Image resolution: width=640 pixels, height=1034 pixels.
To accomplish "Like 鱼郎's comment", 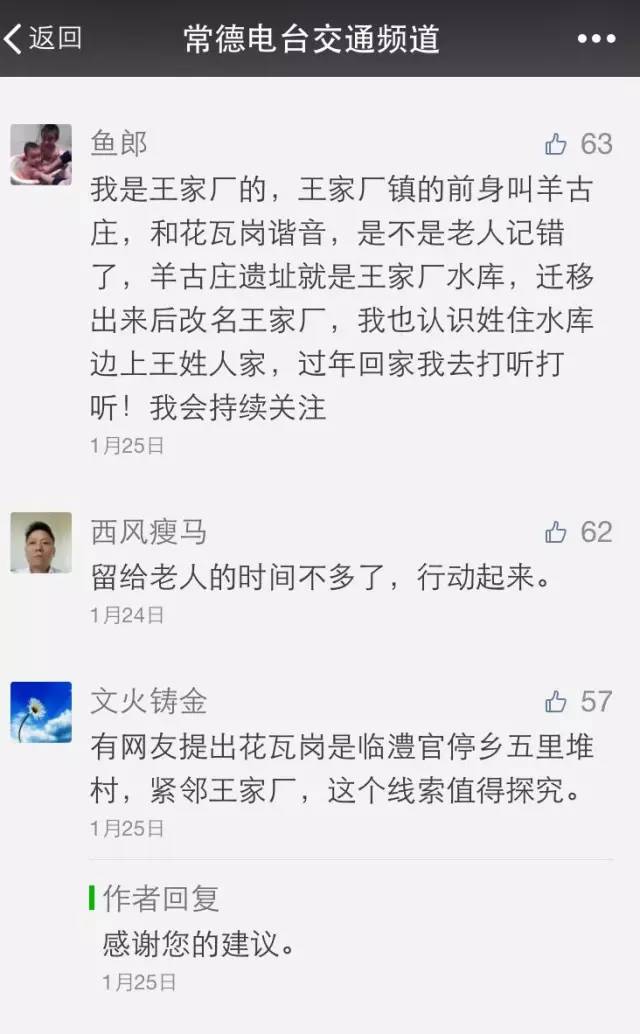I will 557,145.
